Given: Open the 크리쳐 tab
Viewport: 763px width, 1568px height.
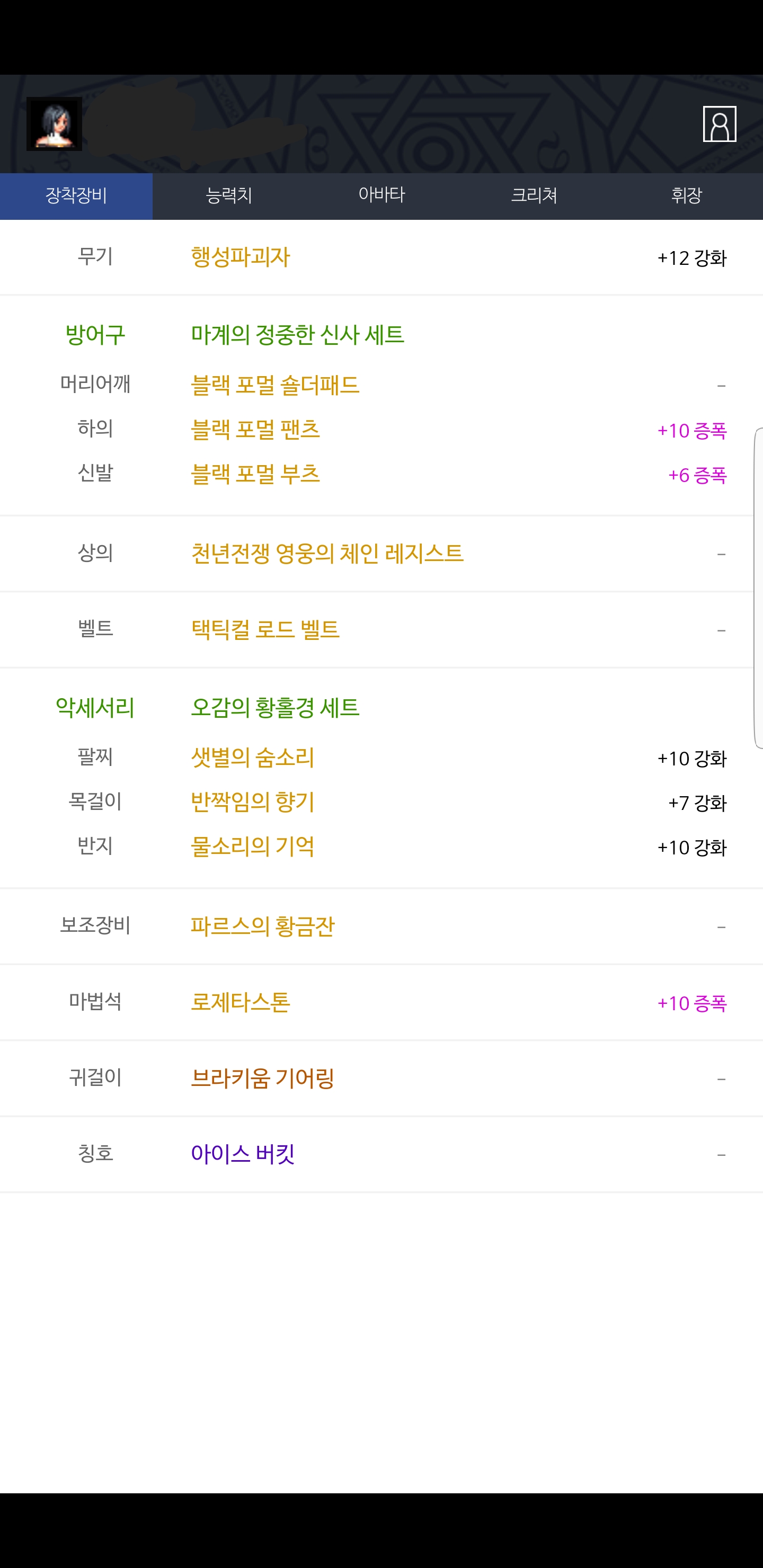Looking at the screenshot, I should click(534, 196).
